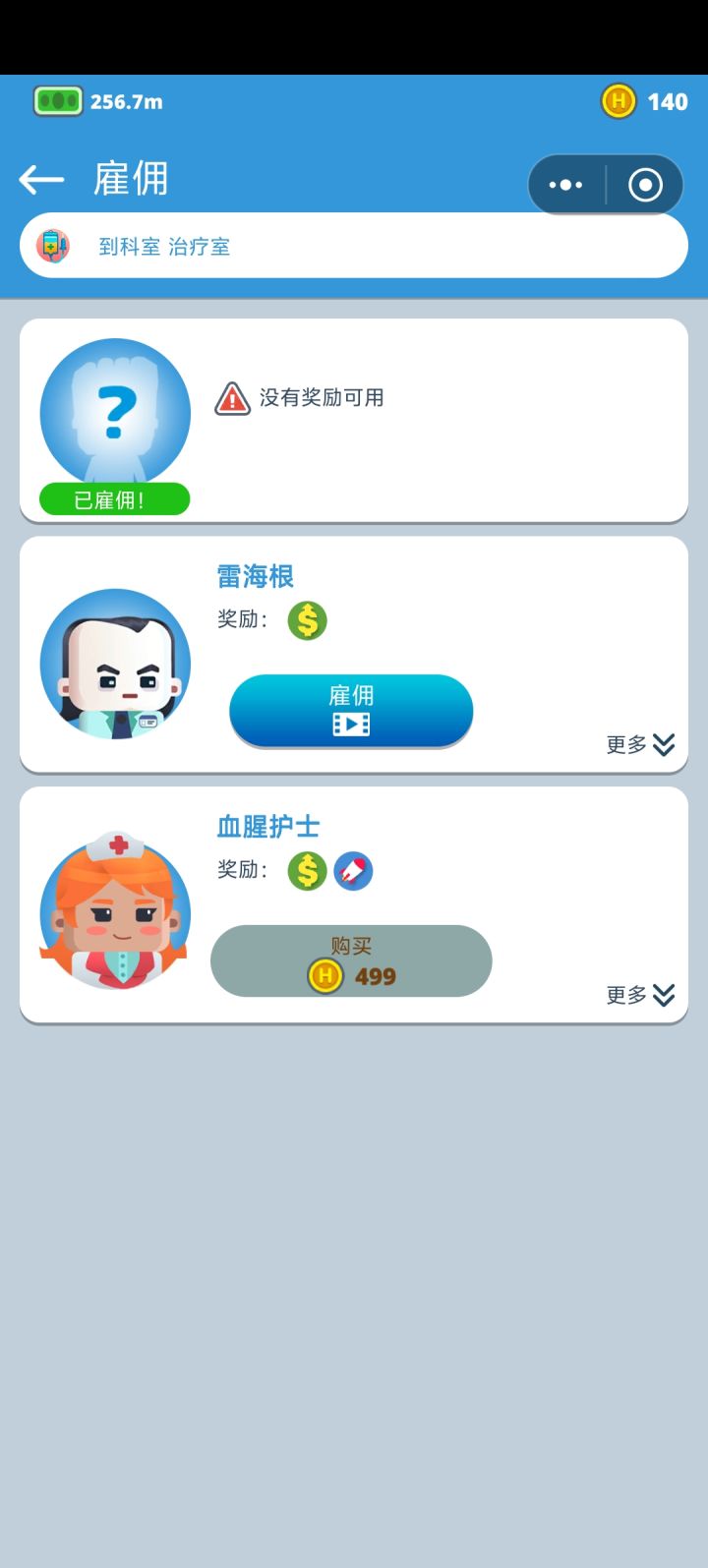Tap the video ad icon on the 雇佣 button
This screenshot has height=1568, width=708.
(x=351, y=725)
